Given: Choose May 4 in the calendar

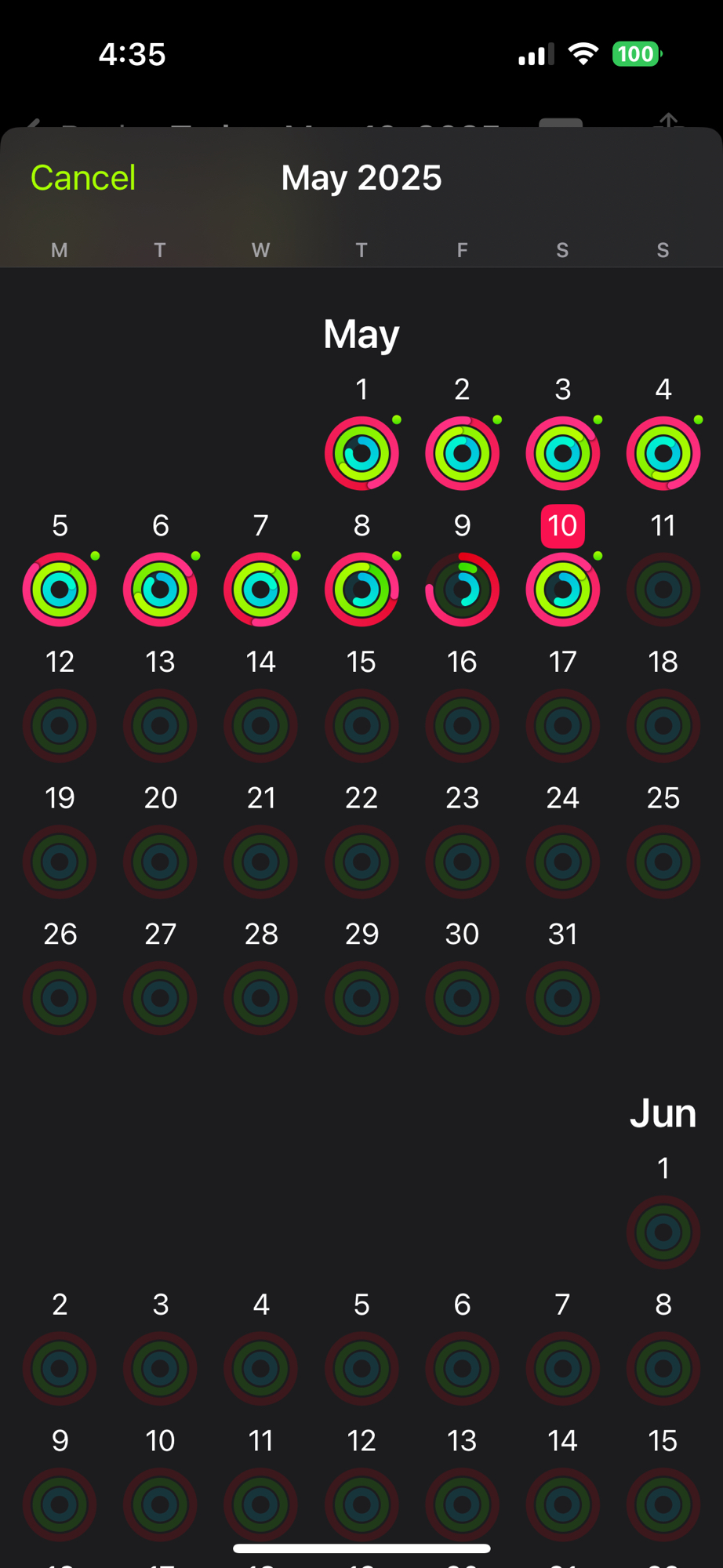Looking at the screenshot, I should tap(663, 452).
